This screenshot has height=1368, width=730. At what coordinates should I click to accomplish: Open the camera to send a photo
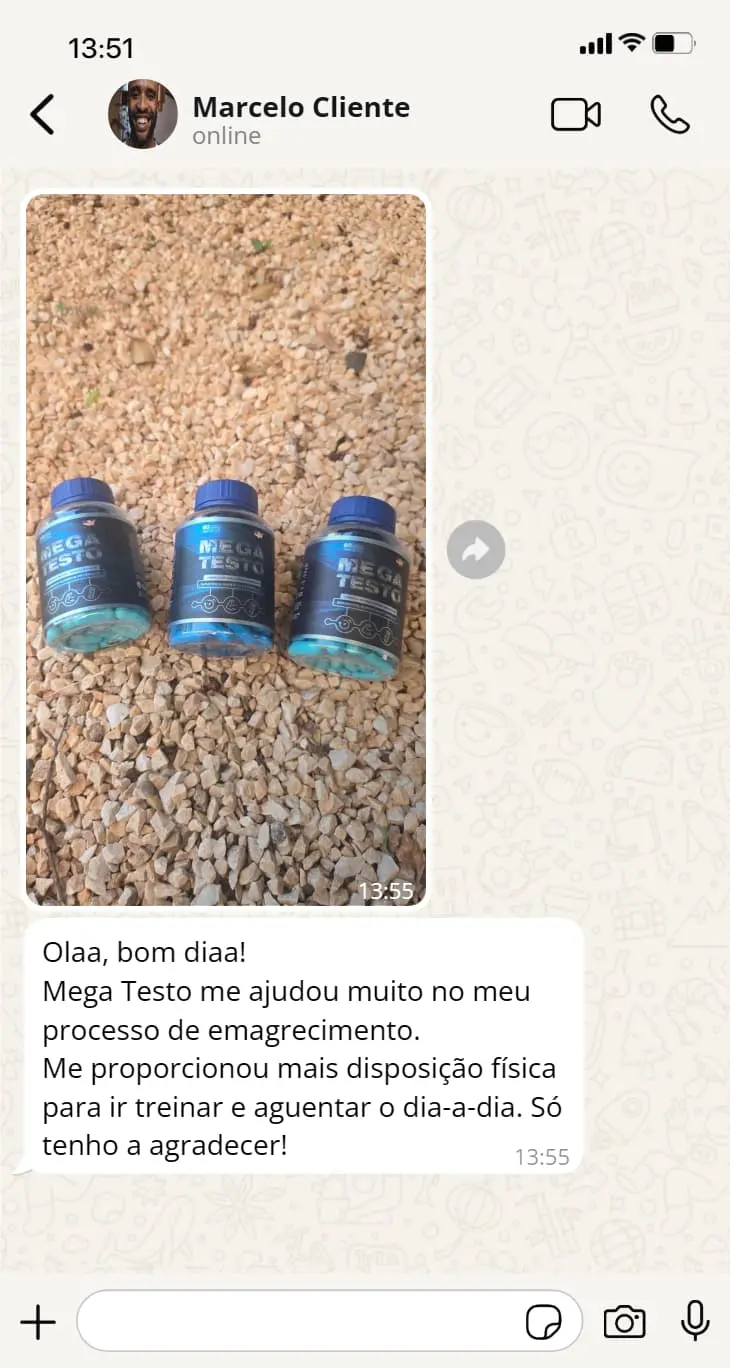point(624,1322)
